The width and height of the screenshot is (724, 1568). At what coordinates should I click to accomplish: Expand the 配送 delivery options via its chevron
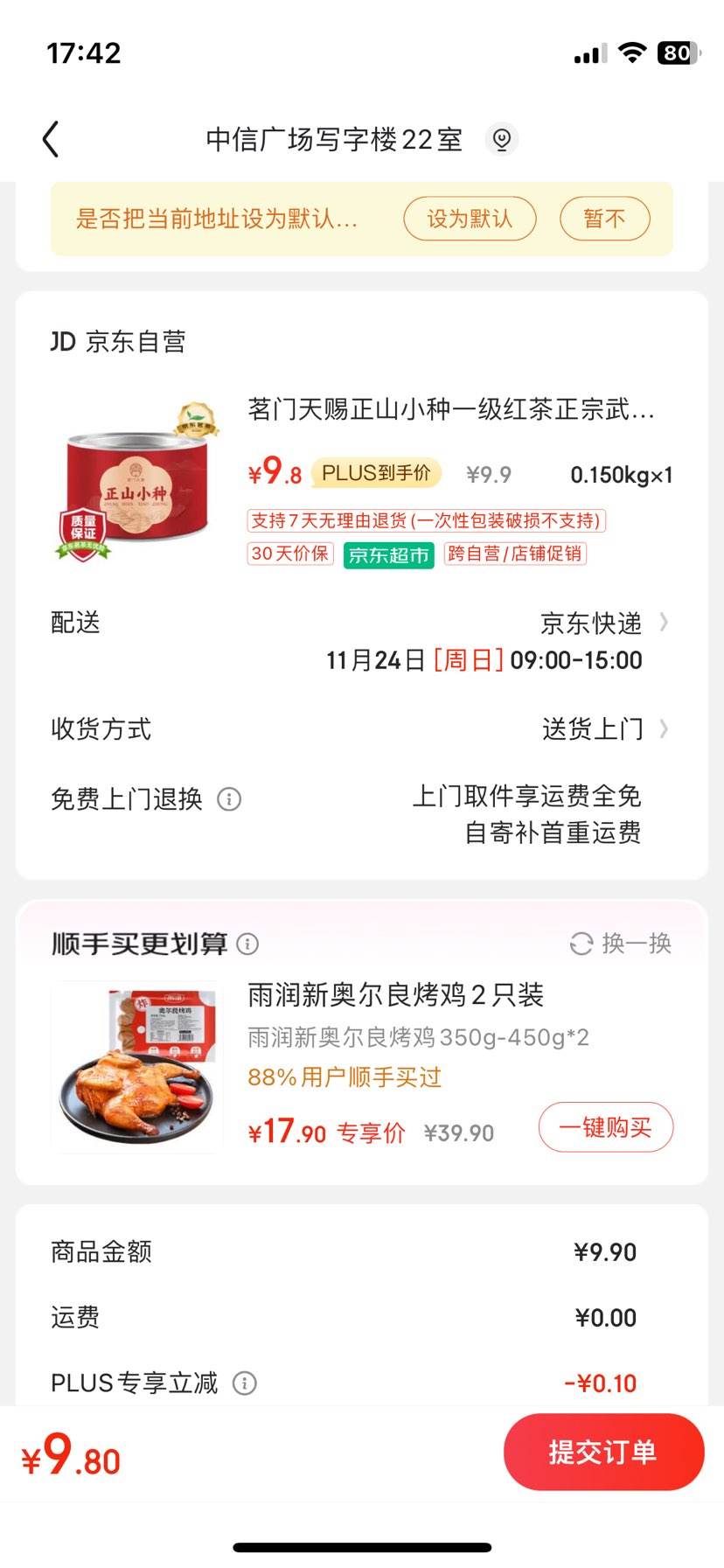tap(665, 623)
